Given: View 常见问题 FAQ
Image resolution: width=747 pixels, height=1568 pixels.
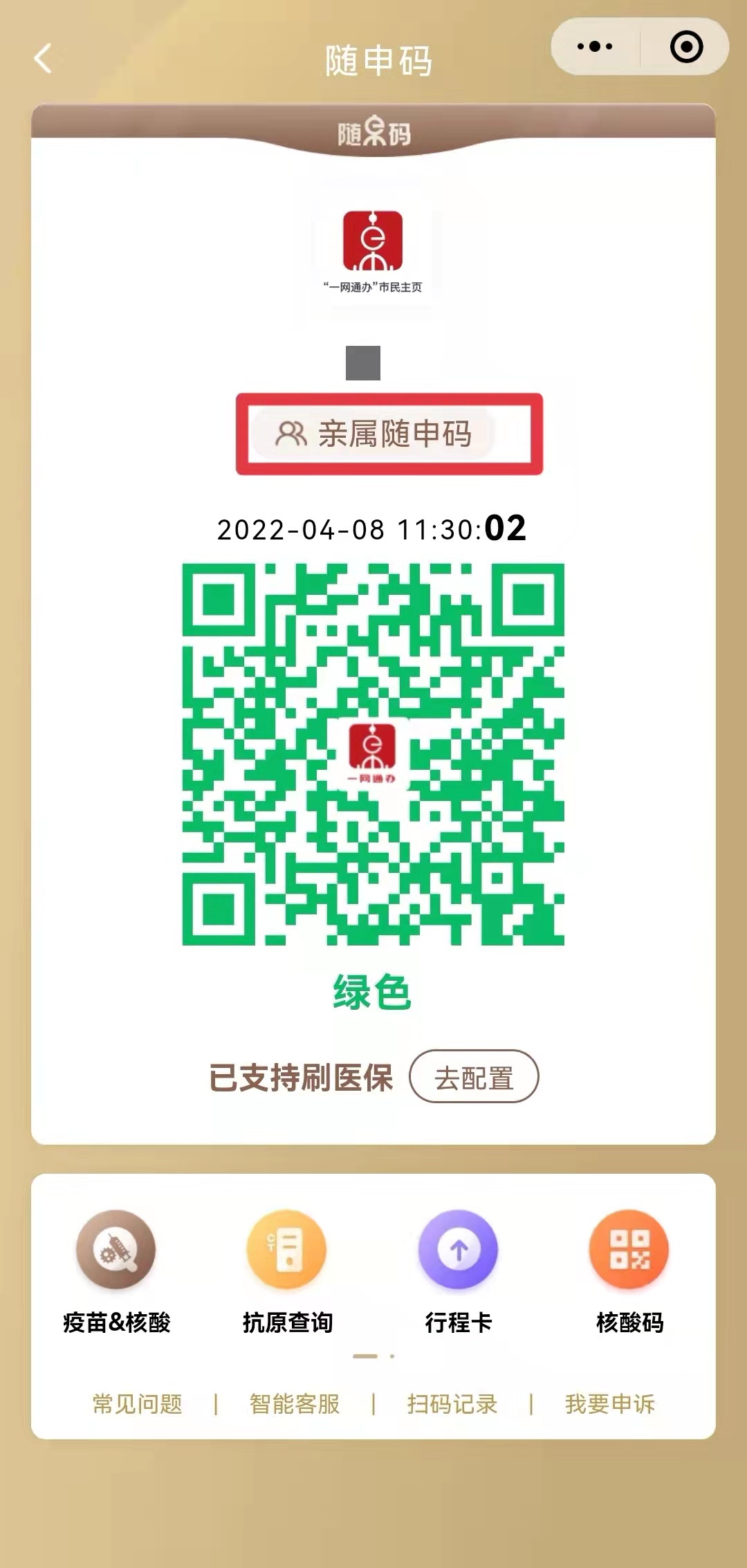Looking at the screenshot, I should [x=138, y=1403].
